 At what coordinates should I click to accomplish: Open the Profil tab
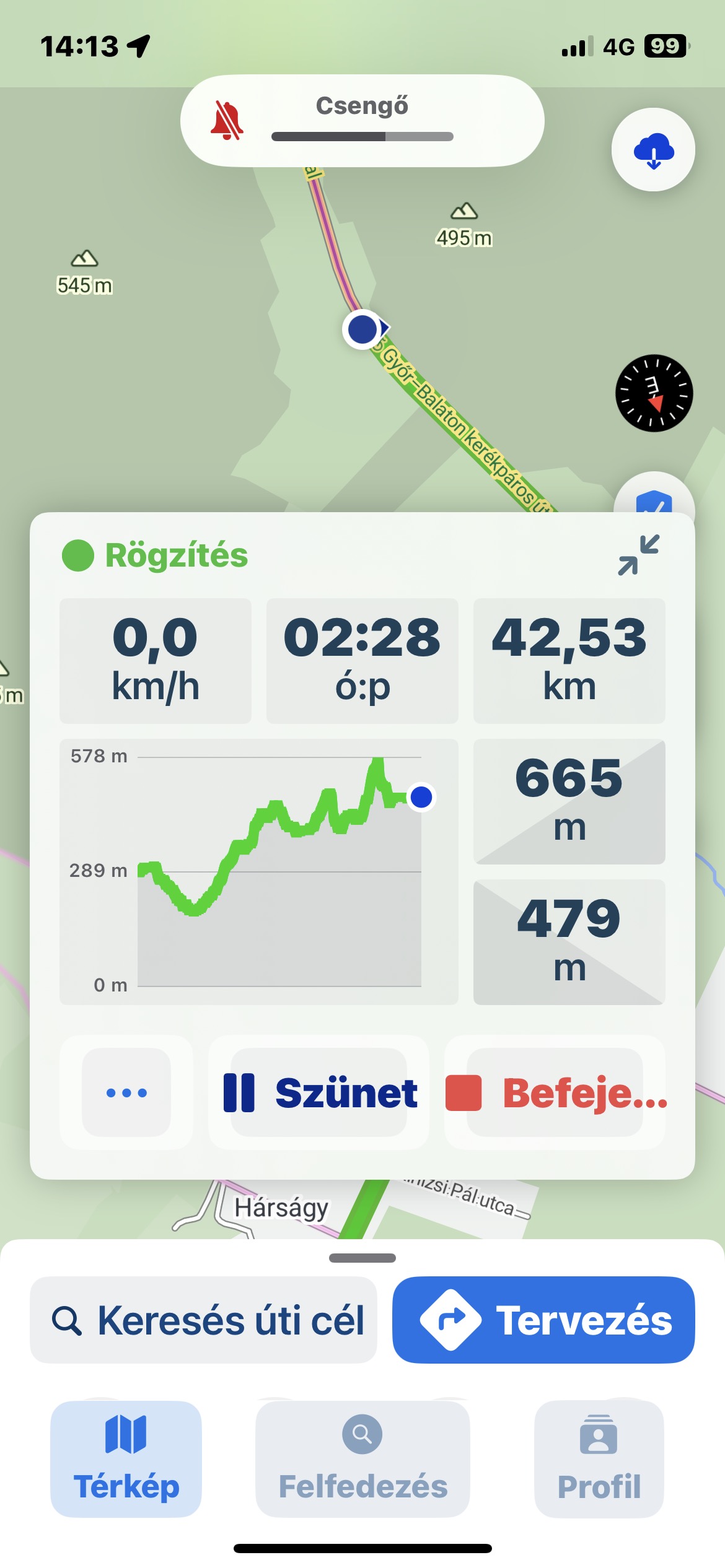pyautogui.click(x=599, y=1458)
